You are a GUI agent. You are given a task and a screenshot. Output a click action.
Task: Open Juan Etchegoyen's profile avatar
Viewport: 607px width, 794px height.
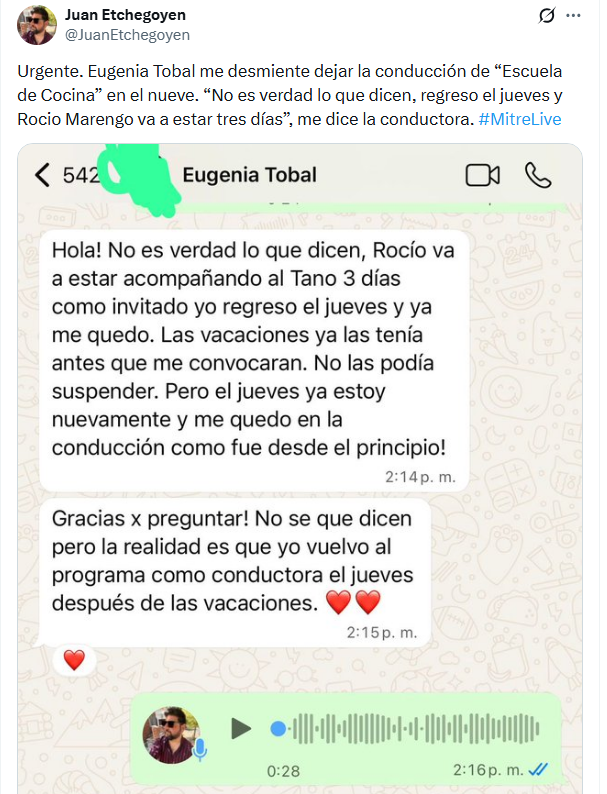pyautogui.click(x=37, y=25)
